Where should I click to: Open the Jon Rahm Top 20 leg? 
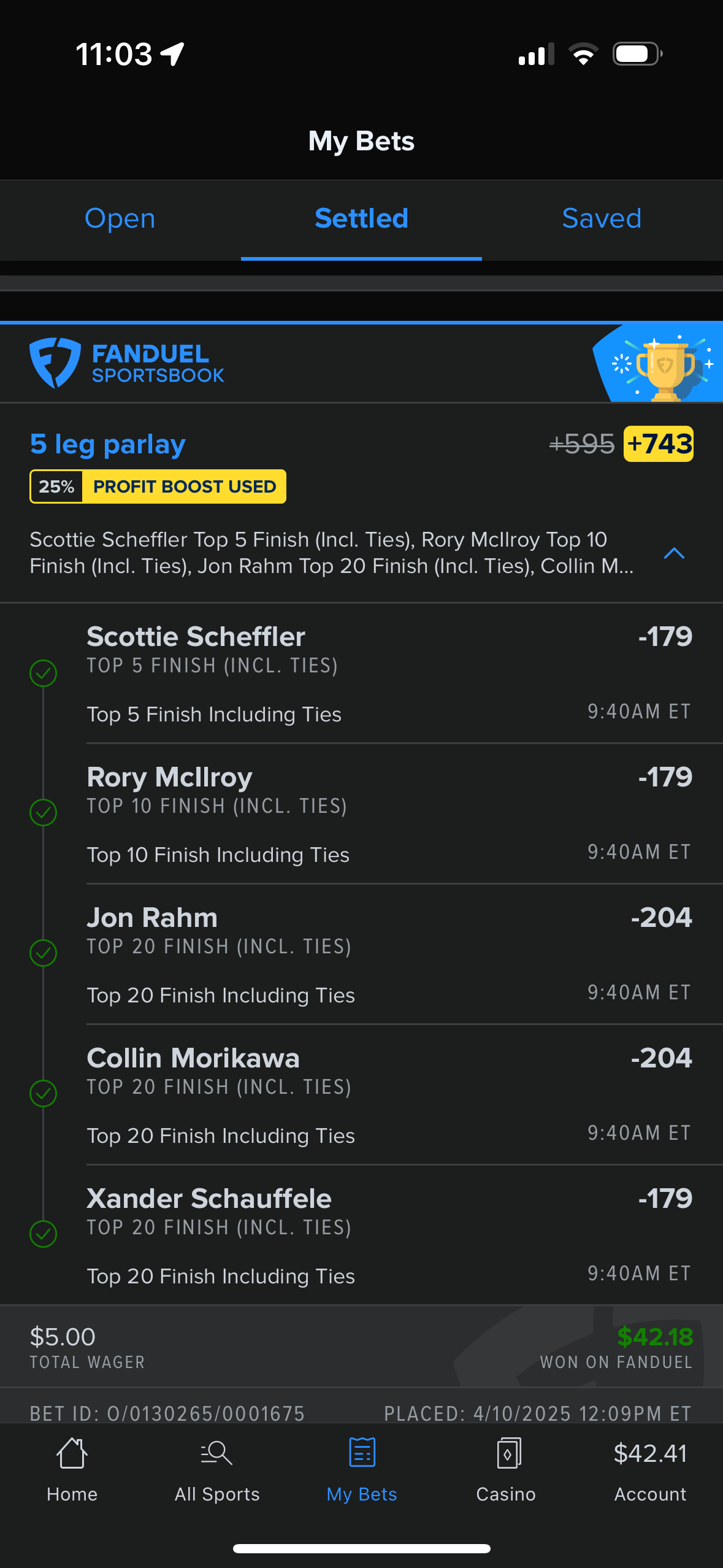click(x=389, y=955)
